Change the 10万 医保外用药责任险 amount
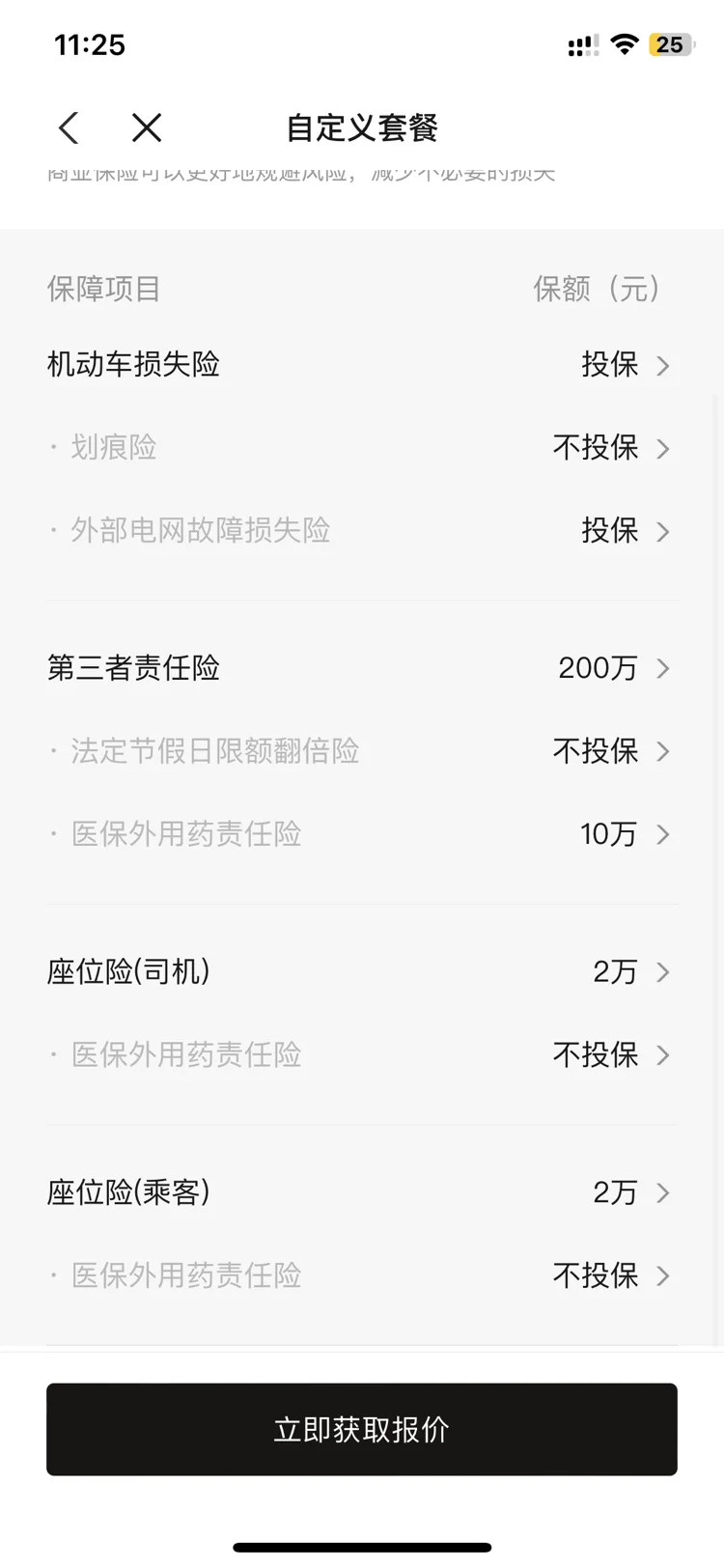Viewport: 724px width, 1568px height. (362, 834)
